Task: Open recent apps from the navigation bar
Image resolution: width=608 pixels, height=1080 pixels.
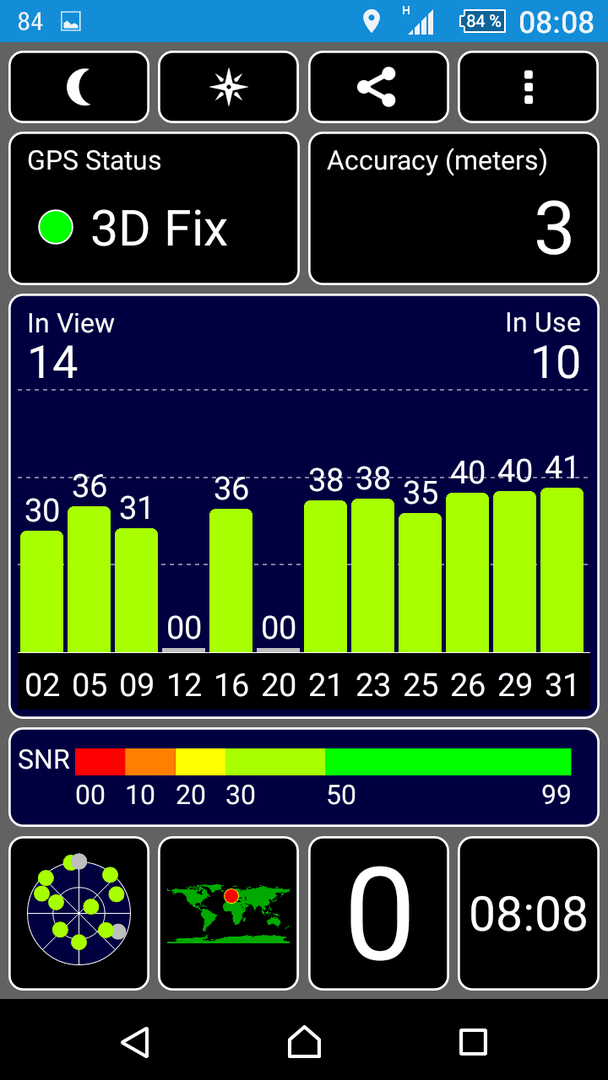Action: tap(473, 1041)
